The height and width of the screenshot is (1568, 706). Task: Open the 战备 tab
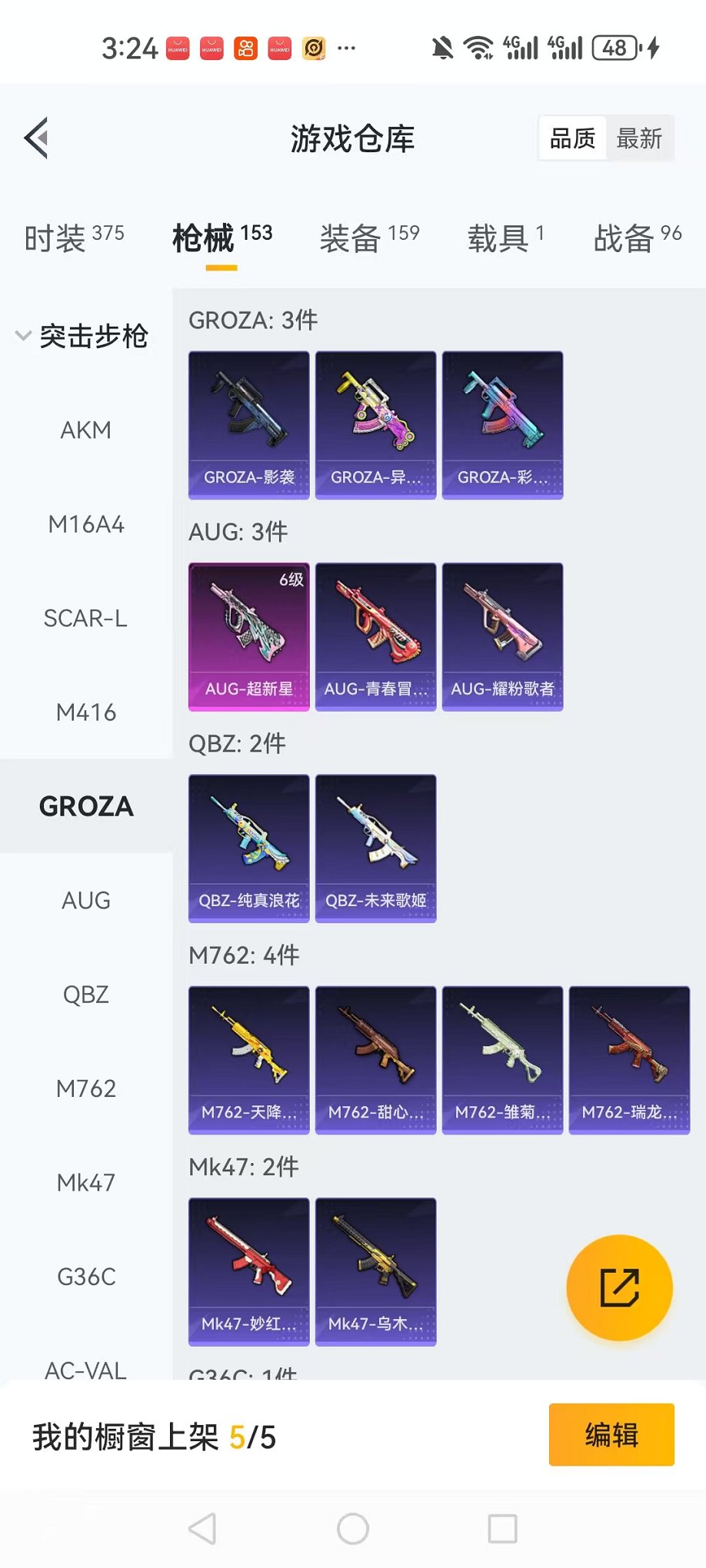[637, 237]
